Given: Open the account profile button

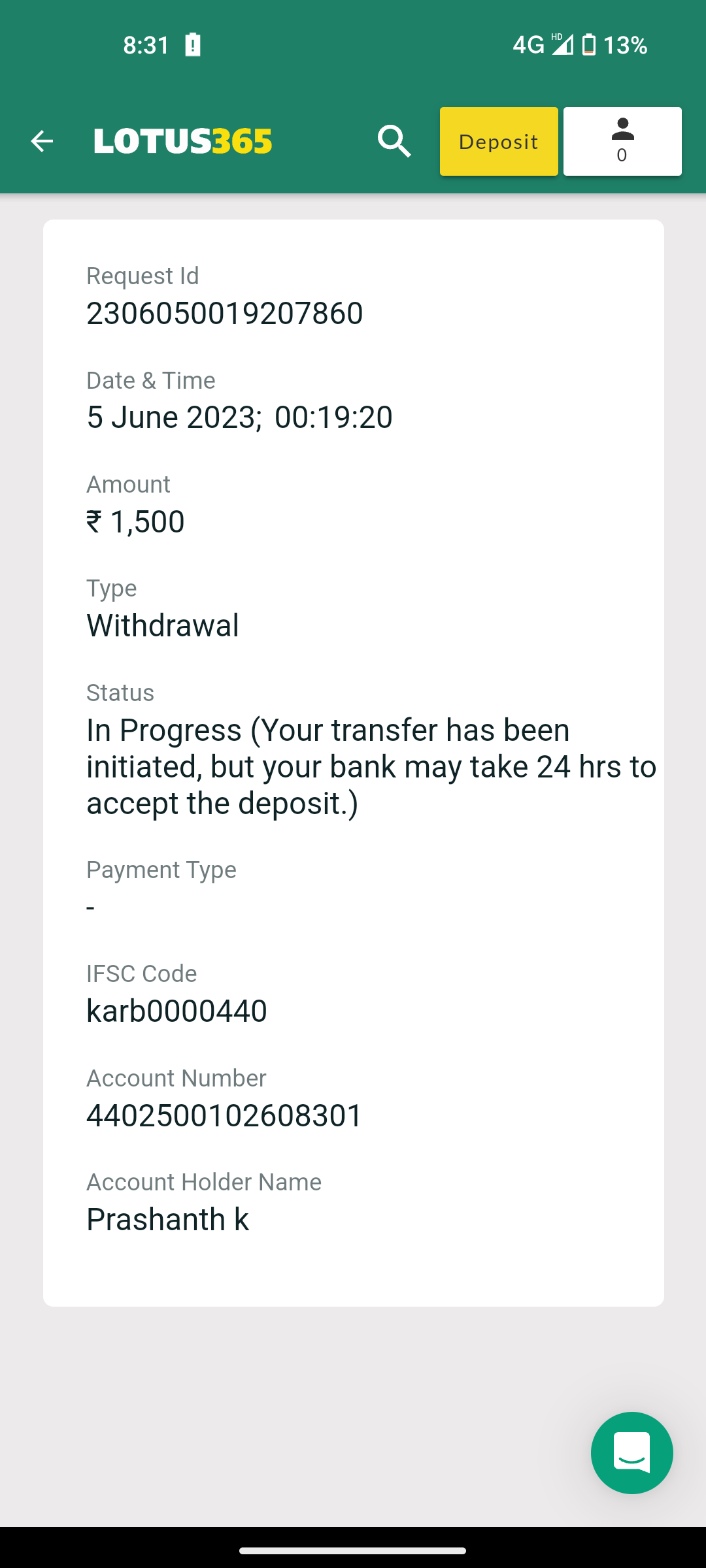Looking at the screenshot, I should click(x=622, y=141).
